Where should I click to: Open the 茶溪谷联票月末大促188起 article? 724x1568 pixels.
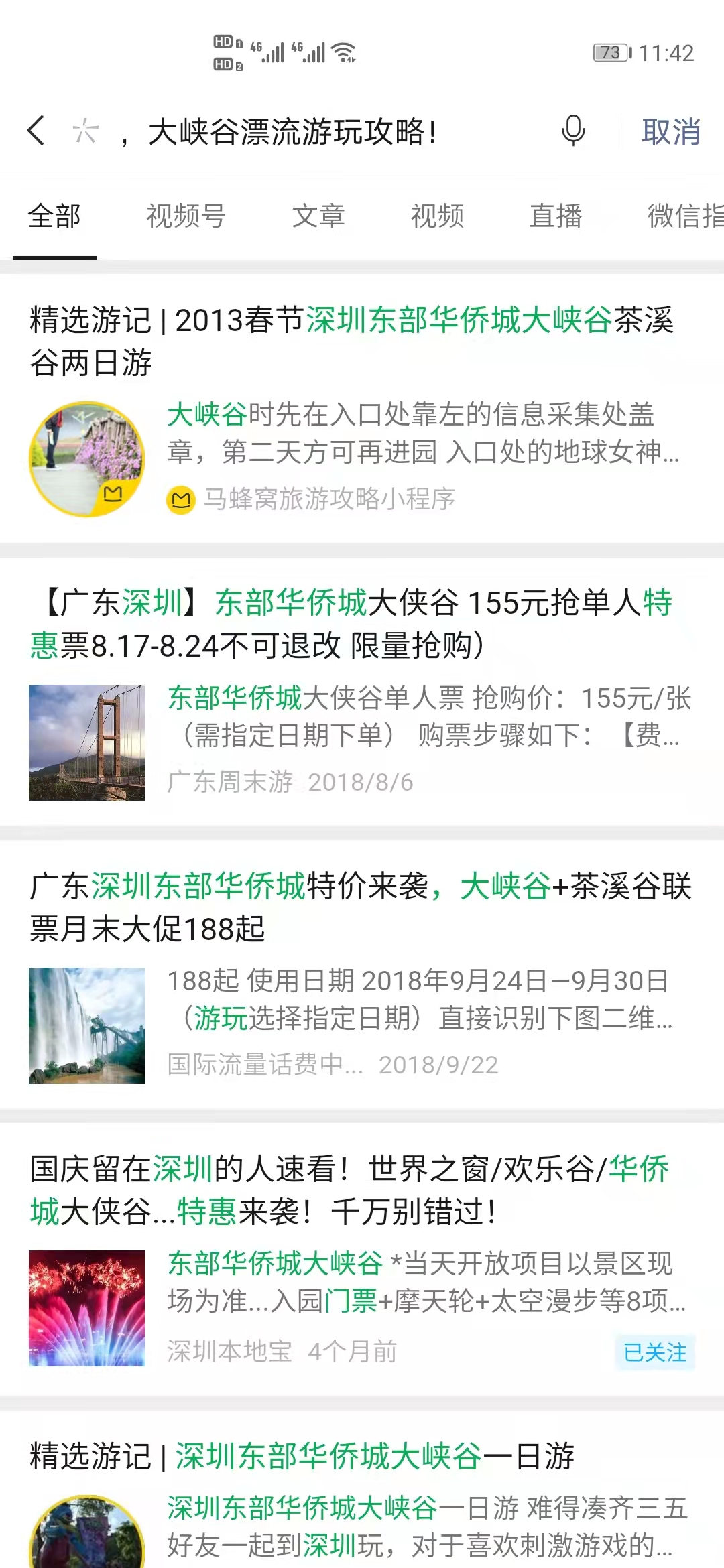[x=360, y=907]
